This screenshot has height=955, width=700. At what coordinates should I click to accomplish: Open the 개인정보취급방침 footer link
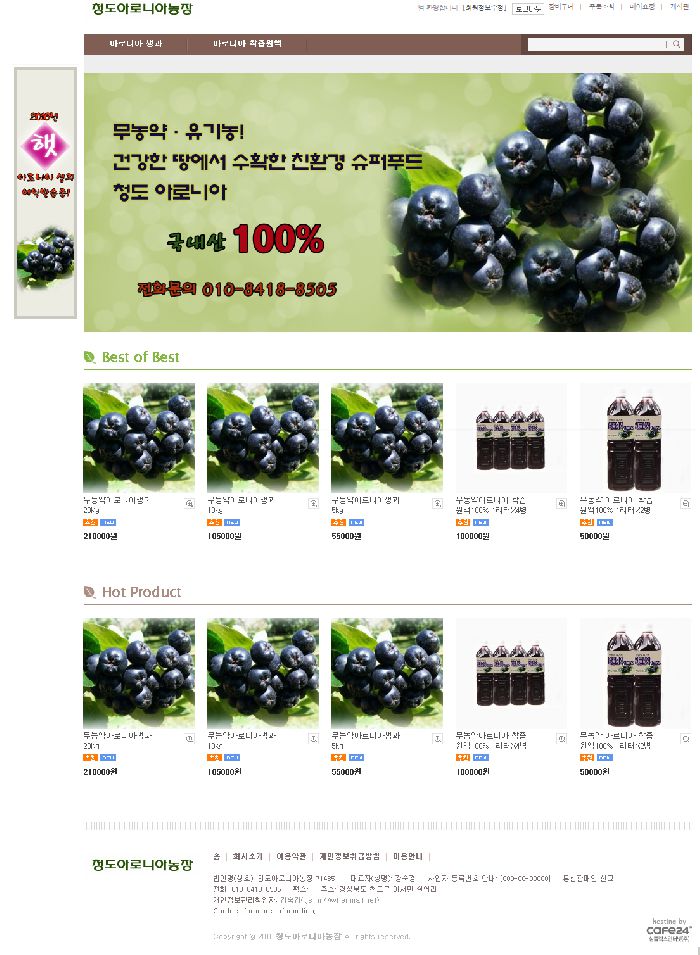point(349,857)
